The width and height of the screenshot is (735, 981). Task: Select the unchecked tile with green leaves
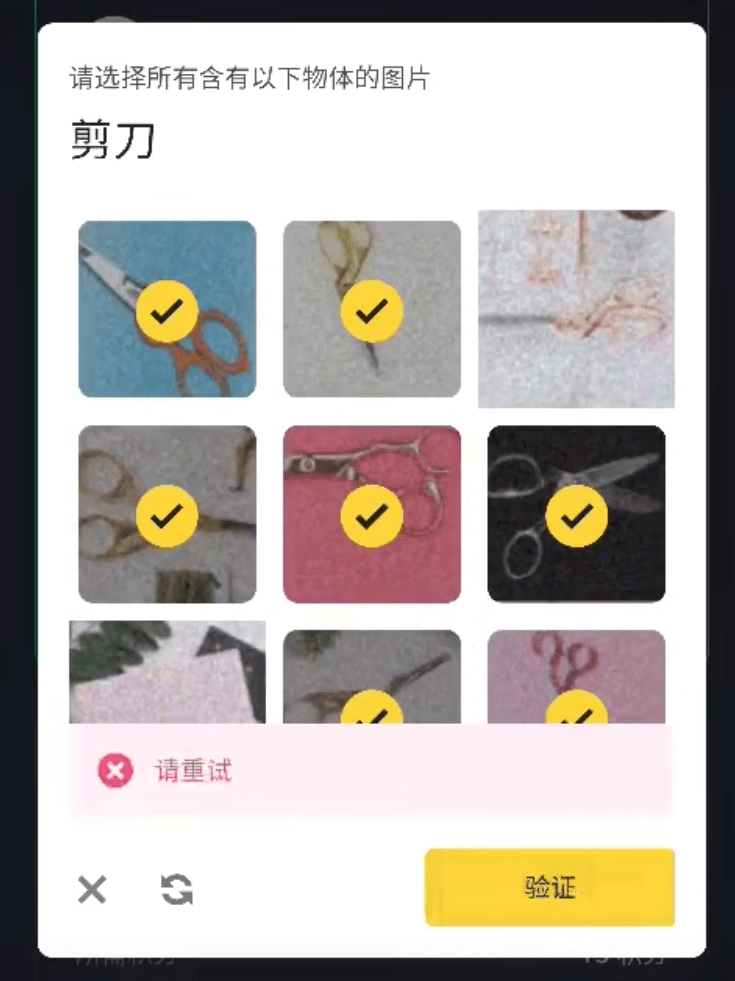click(167, 672)
